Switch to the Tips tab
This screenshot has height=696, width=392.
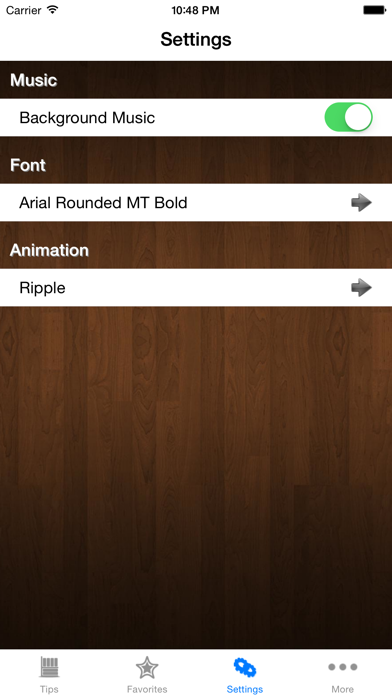(x=49, y=673)
